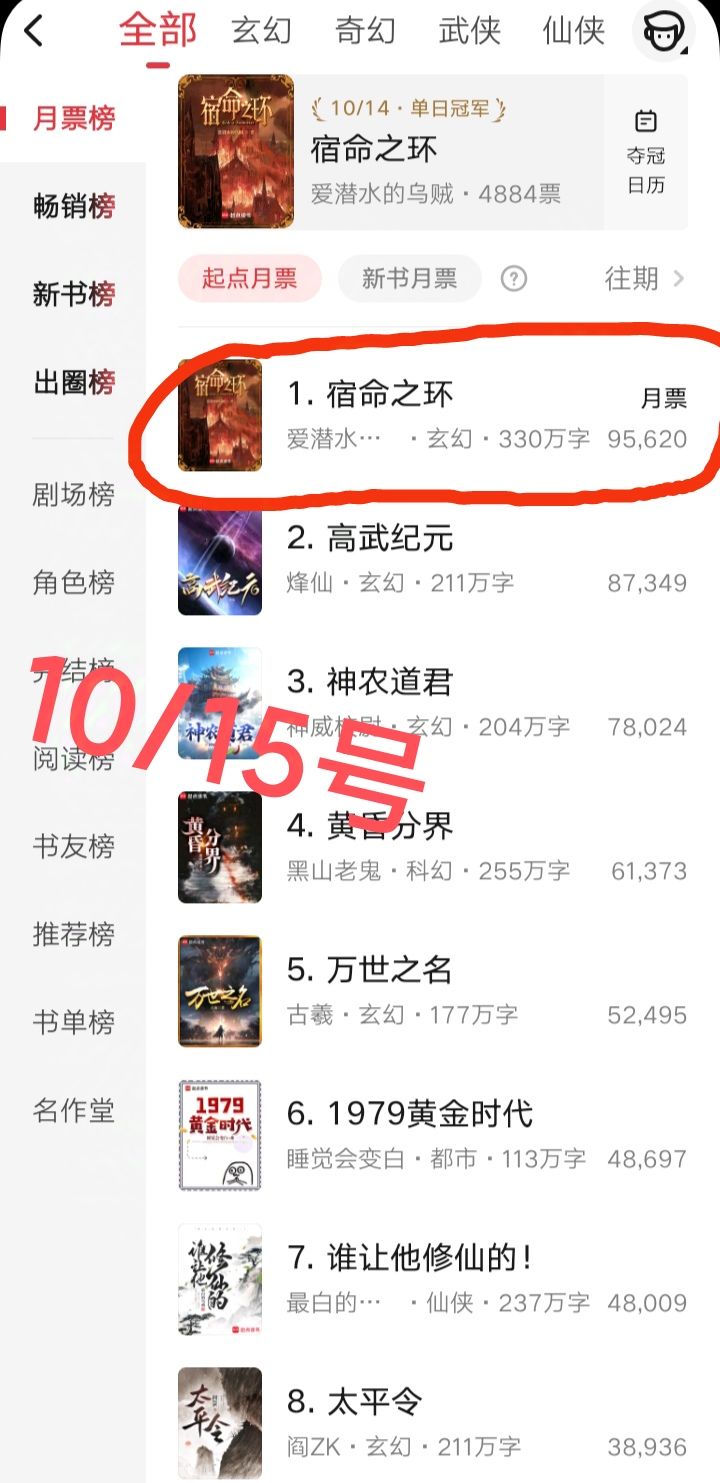
Task: Switch to the 奇幻 category tab
Action: pos(365,31)
